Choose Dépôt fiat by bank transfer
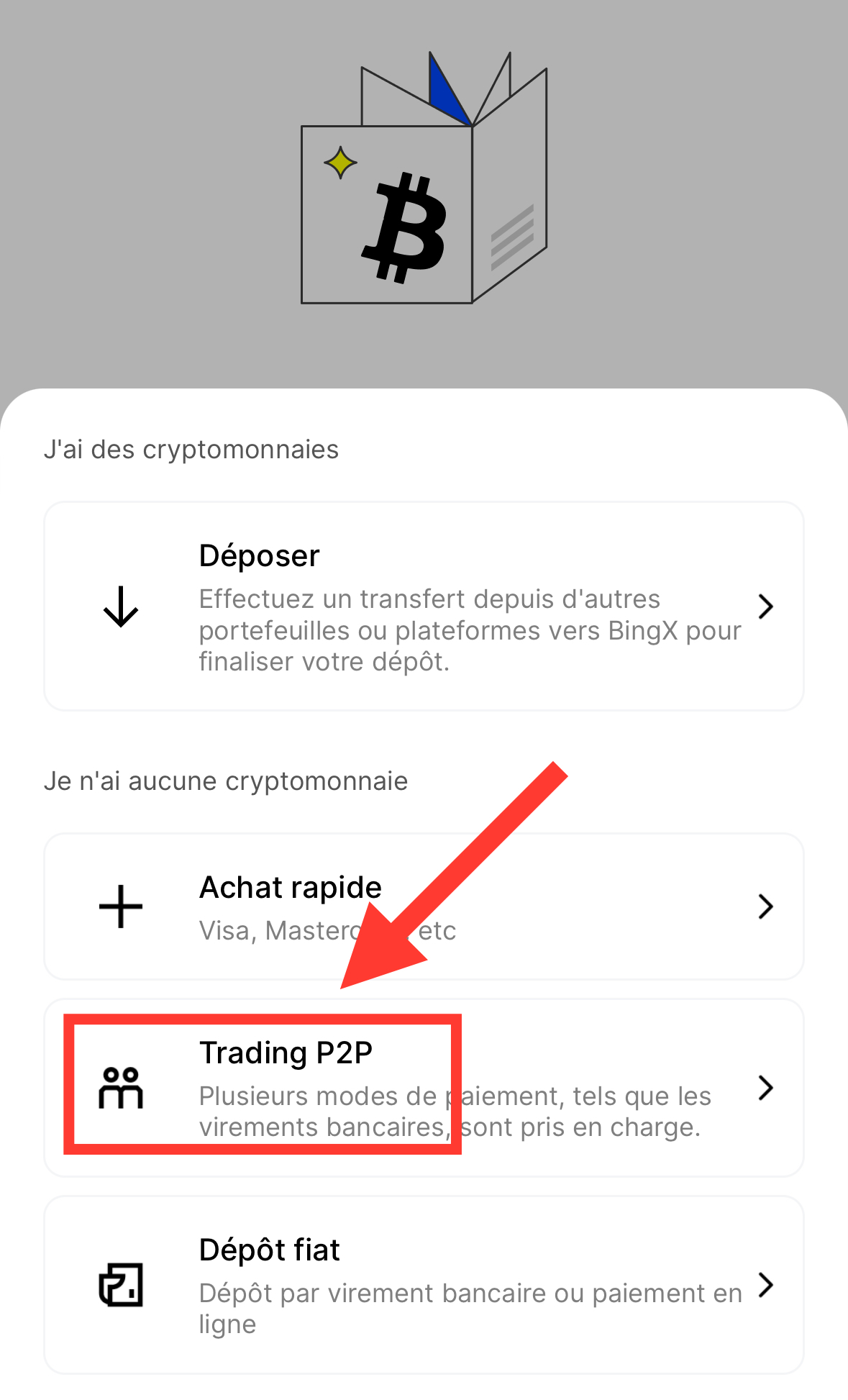848x1400 pixels. click(424, 1285)
